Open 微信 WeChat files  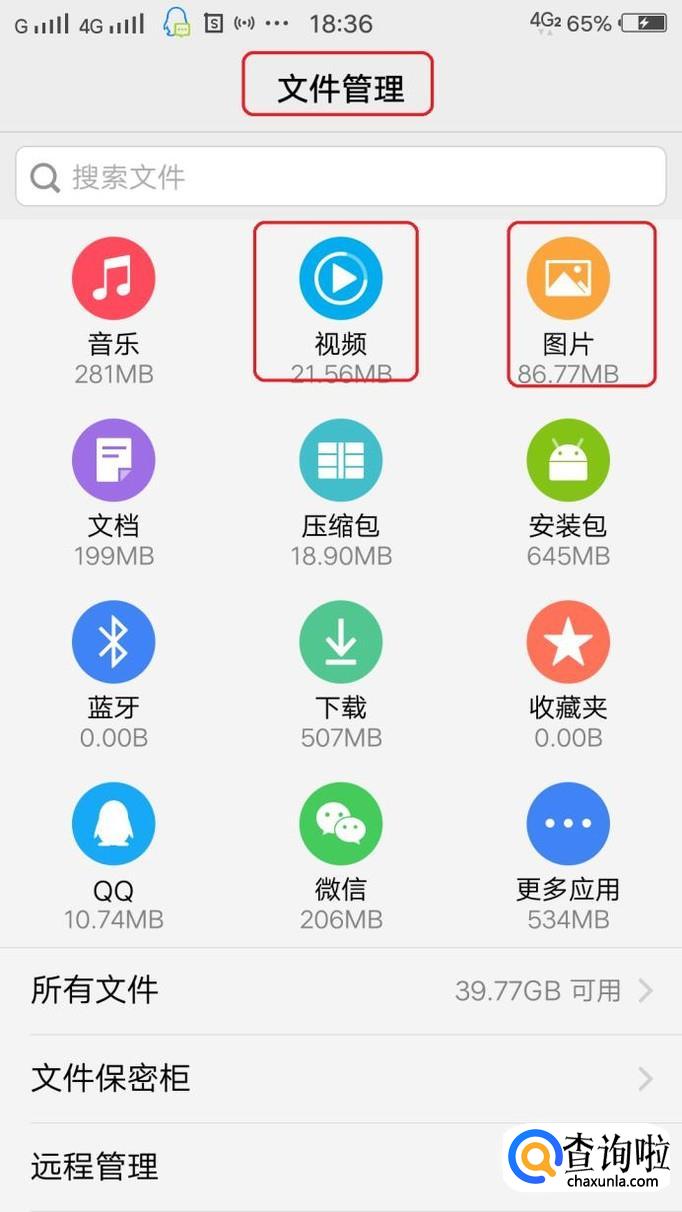[340, 825]
